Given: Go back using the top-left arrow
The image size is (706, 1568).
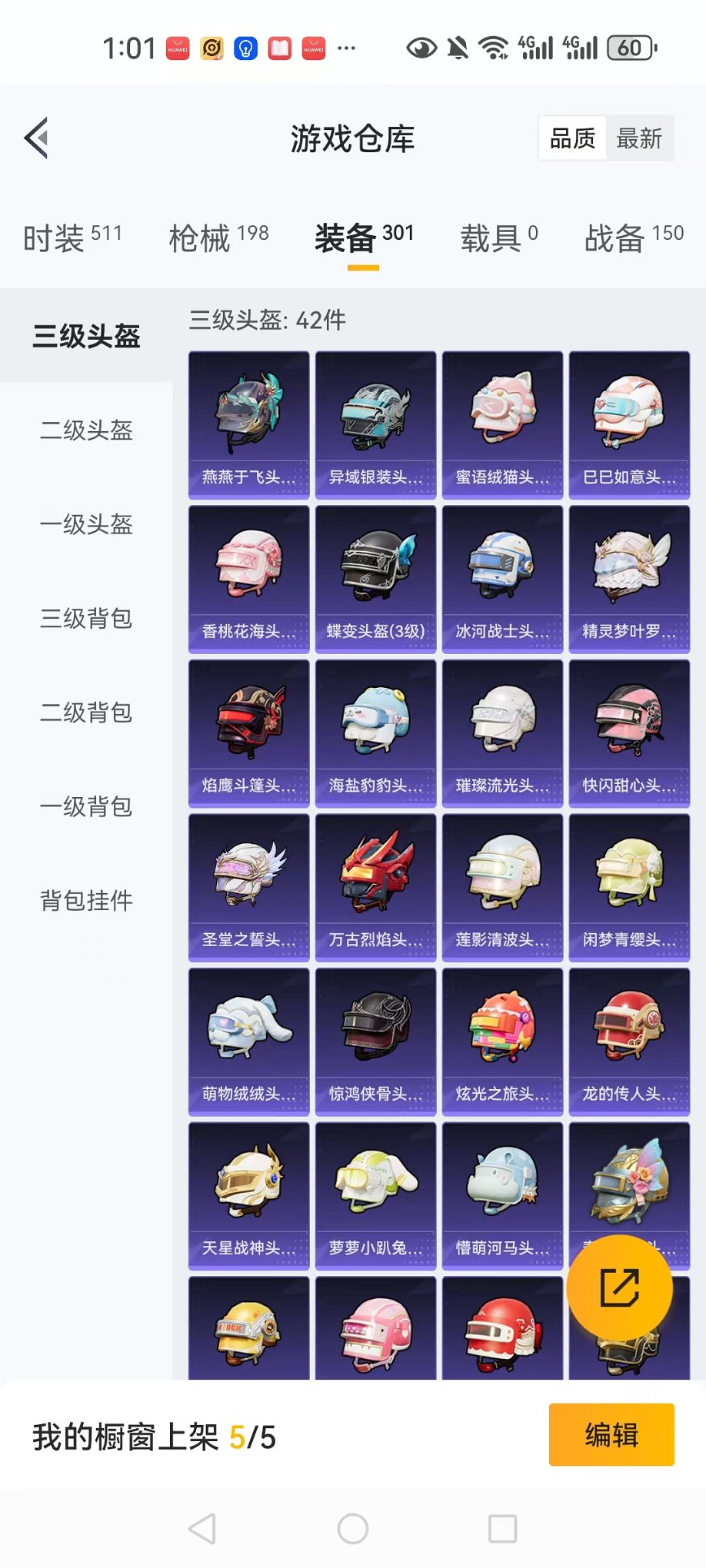Looking at the screenshot, I should click(36, 138).
